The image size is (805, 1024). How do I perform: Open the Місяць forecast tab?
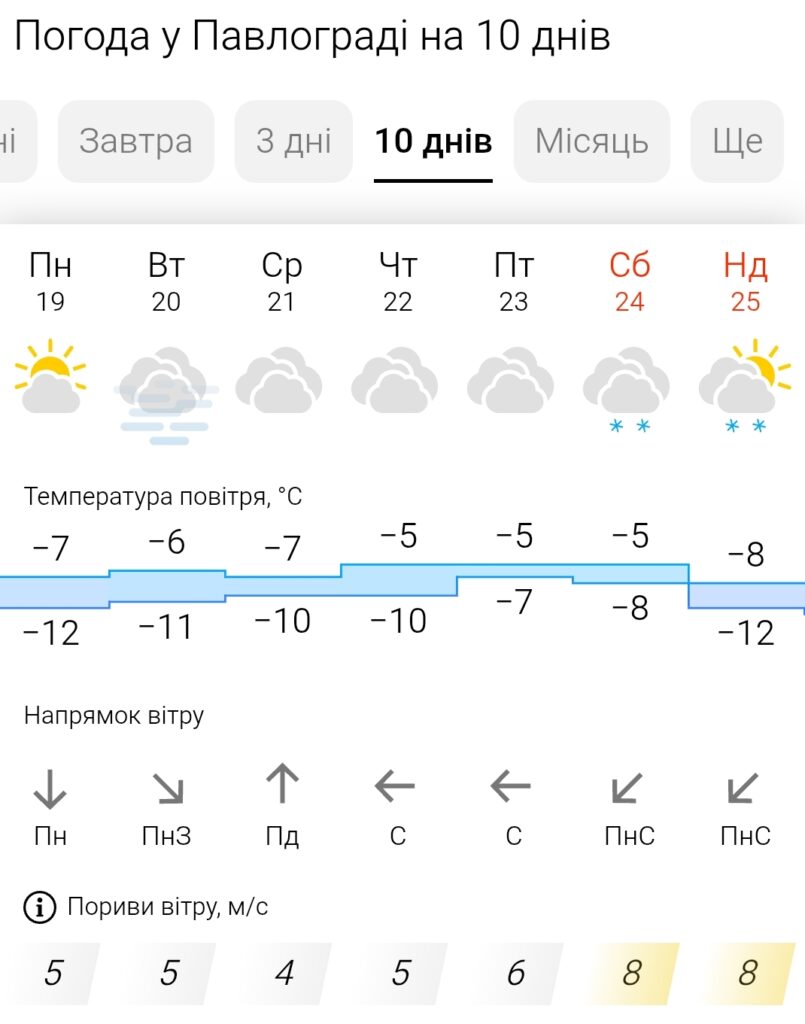tap(591, 141)
